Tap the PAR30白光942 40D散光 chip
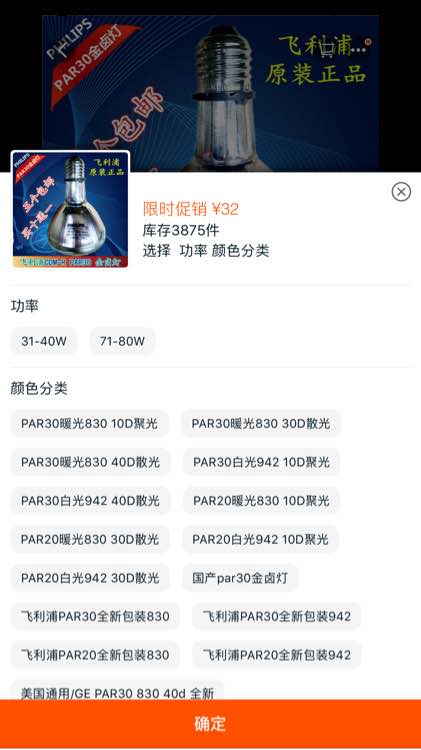The height and width of the screenshot is (750, 421). tap(90, 501)
